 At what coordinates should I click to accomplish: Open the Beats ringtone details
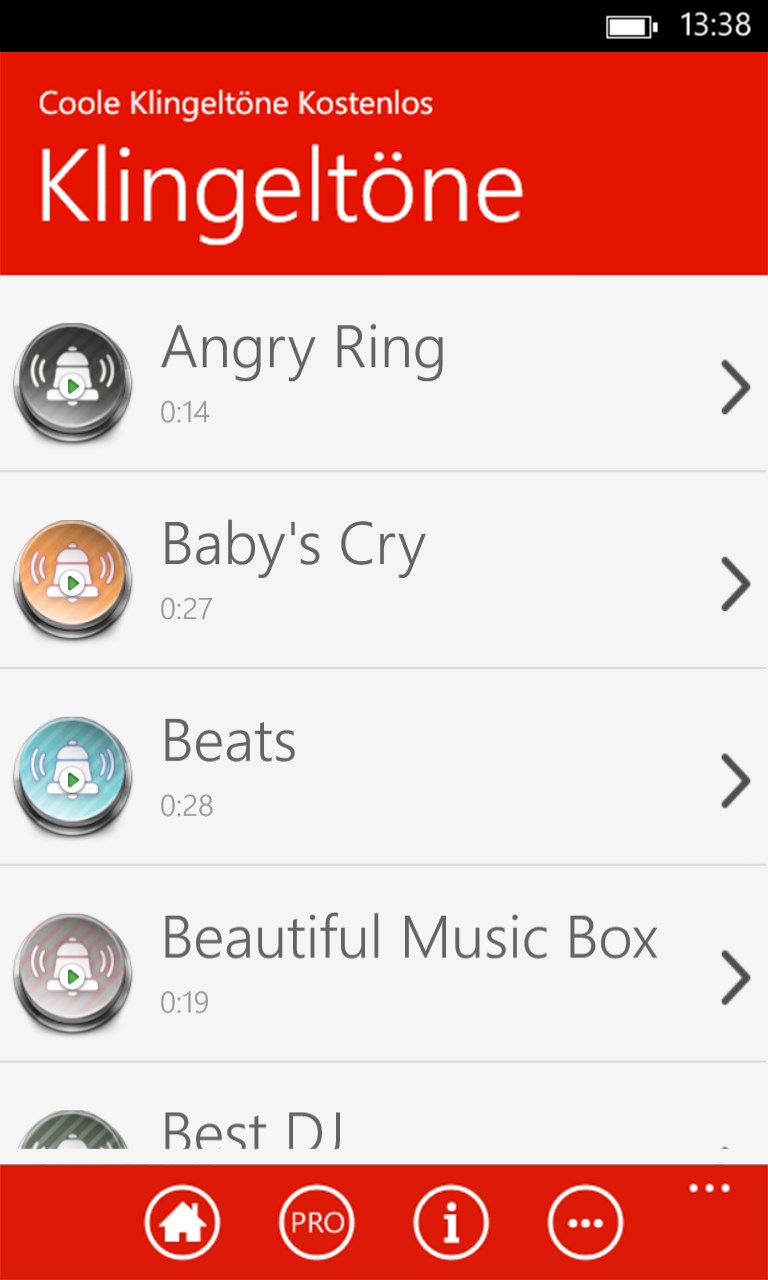click(x=735, y=781)
